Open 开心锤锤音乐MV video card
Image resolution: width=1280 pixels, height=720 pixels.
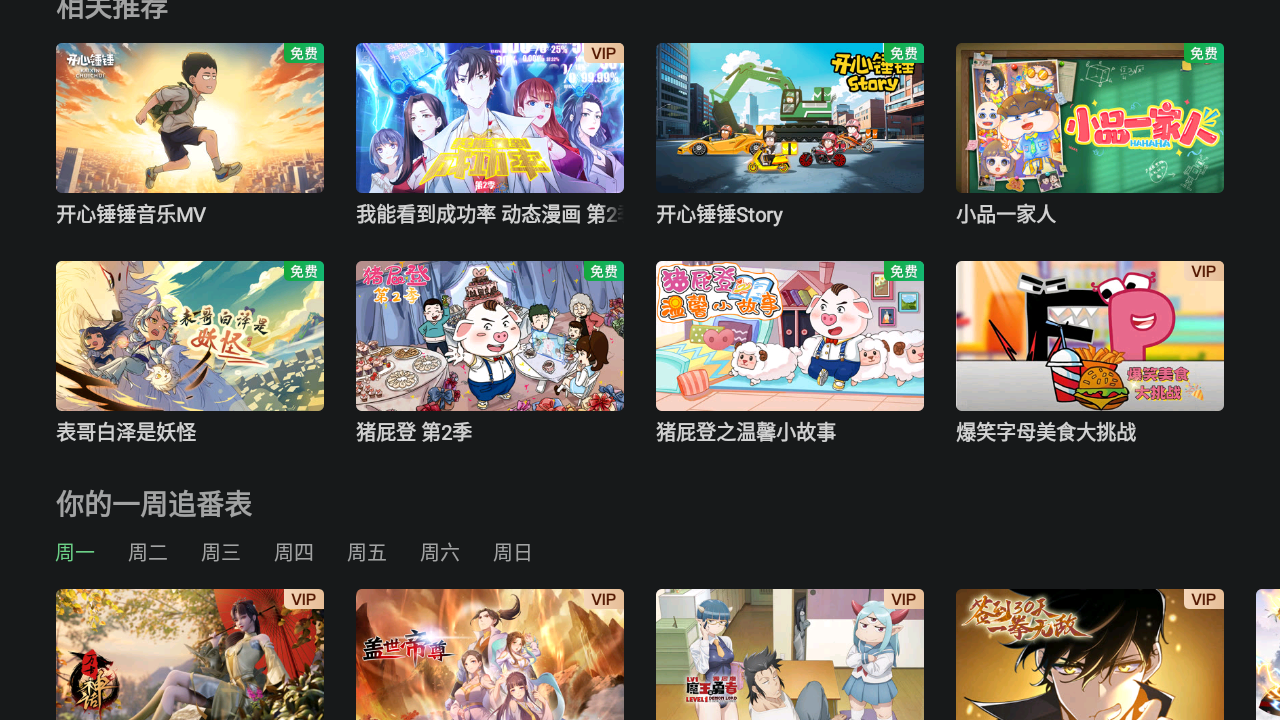pos(190,118)
